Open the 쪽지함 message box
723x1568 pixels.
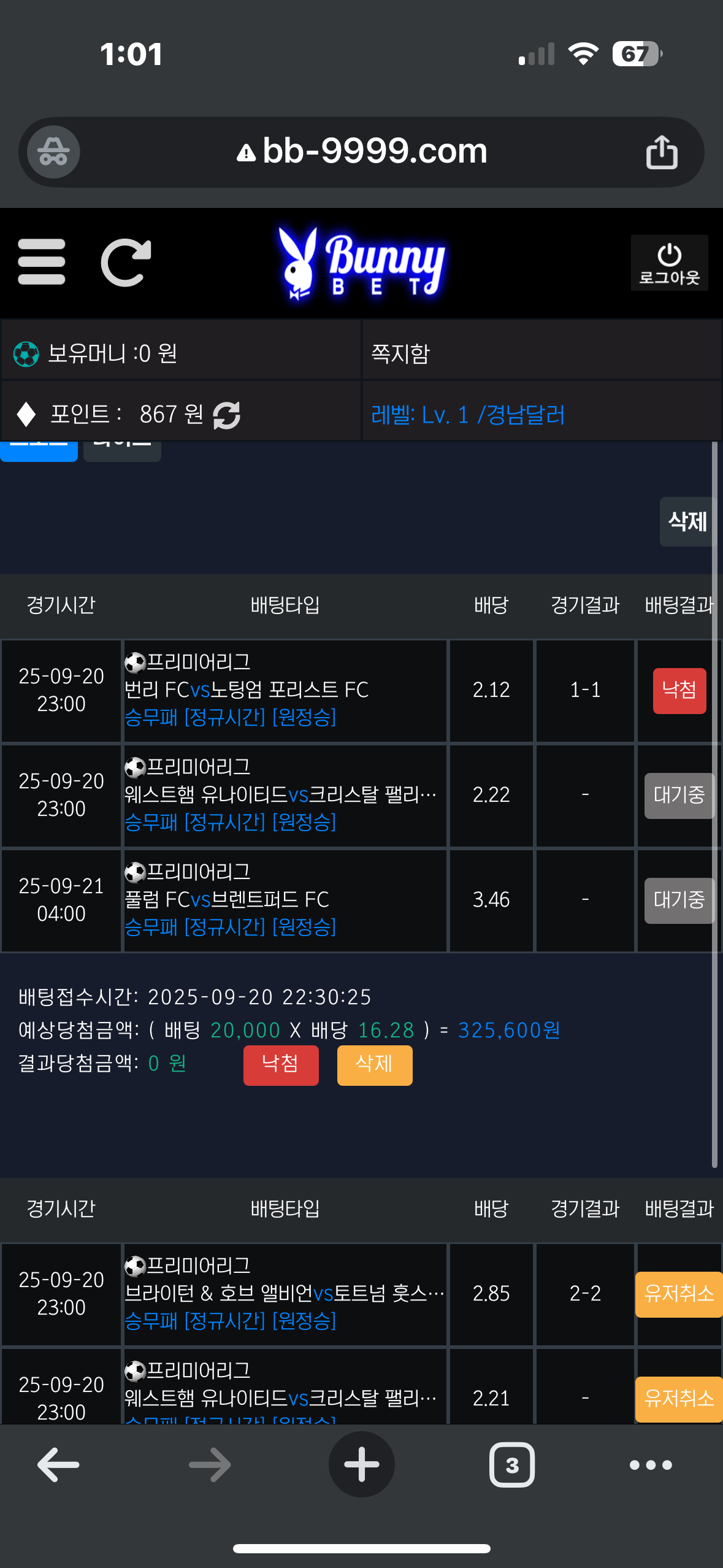[x=400, y=354]
